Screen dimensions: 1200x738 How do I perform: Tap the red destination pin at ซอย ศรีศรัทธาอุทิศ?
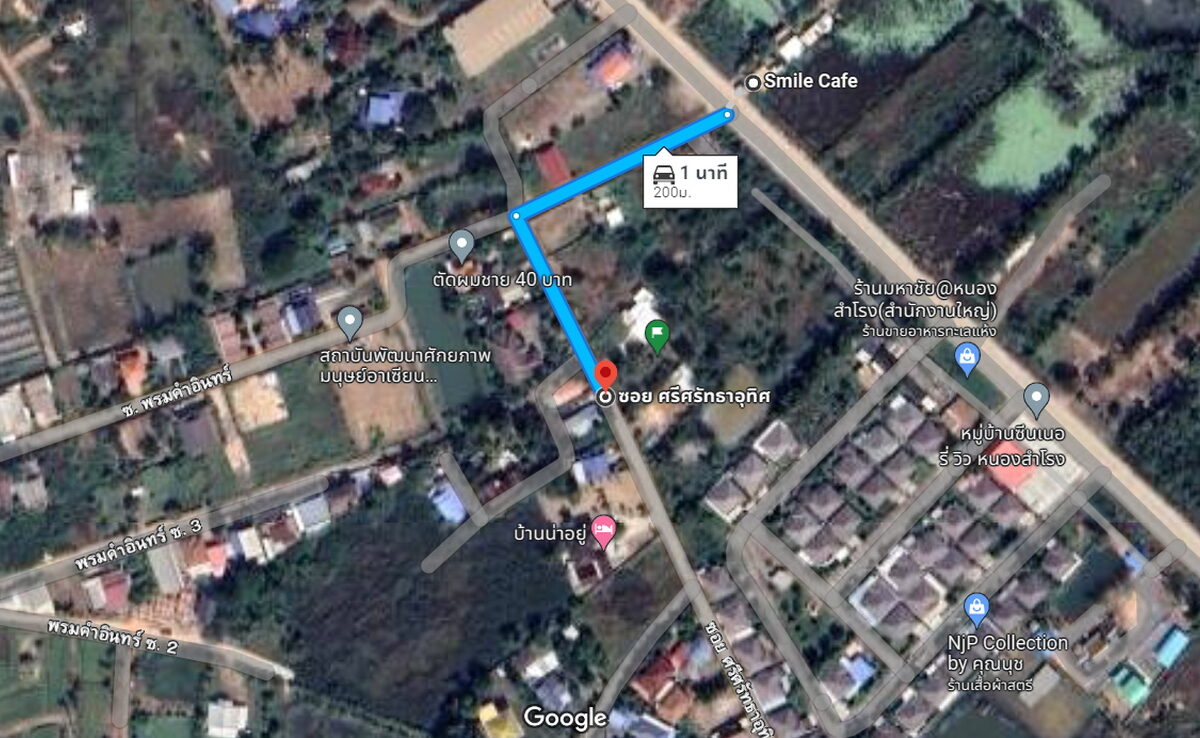(604, 377)
